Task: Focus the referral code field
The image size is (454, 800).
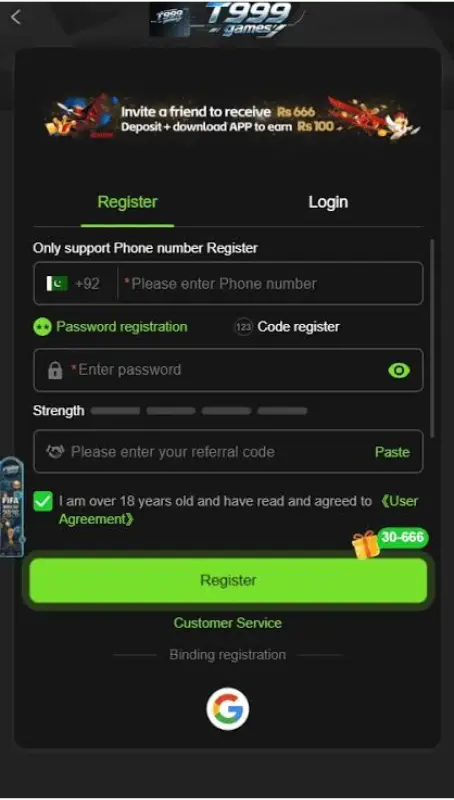Action: pos(204,452)
